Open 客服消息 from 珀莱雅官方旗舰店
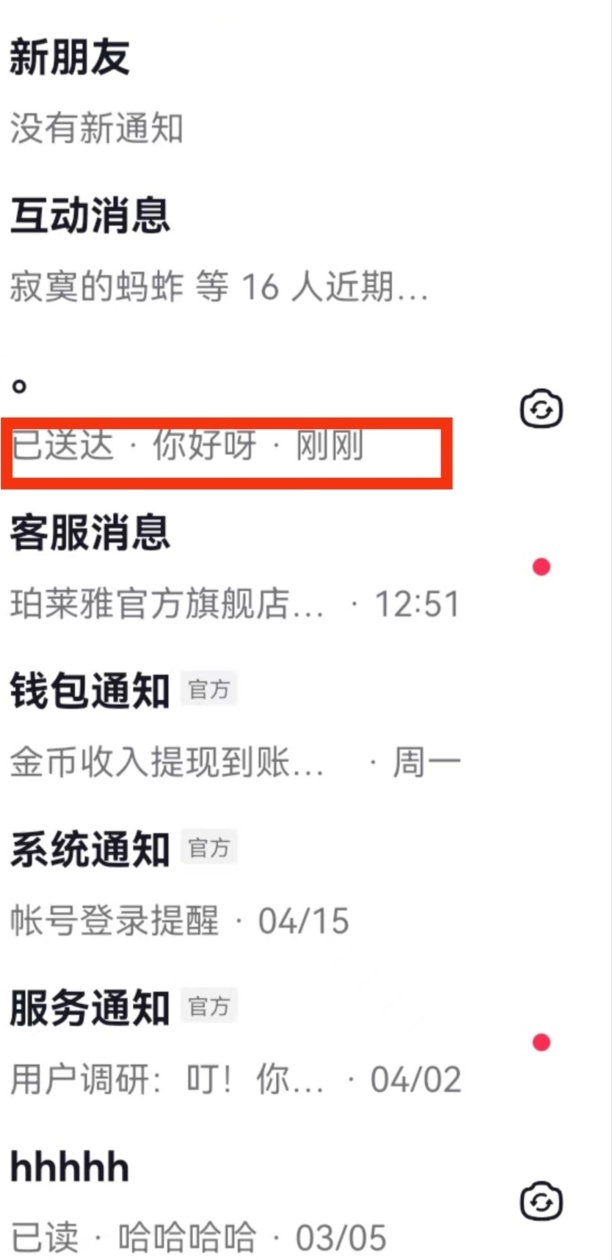612x1260 pixels. 306,568
